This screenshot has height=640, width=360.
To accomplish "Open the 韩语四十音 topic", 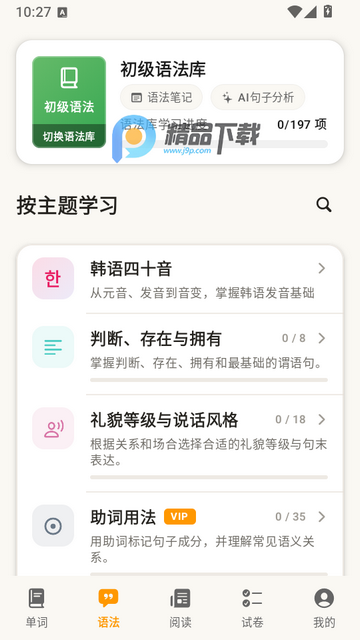I will click(180, 279).
